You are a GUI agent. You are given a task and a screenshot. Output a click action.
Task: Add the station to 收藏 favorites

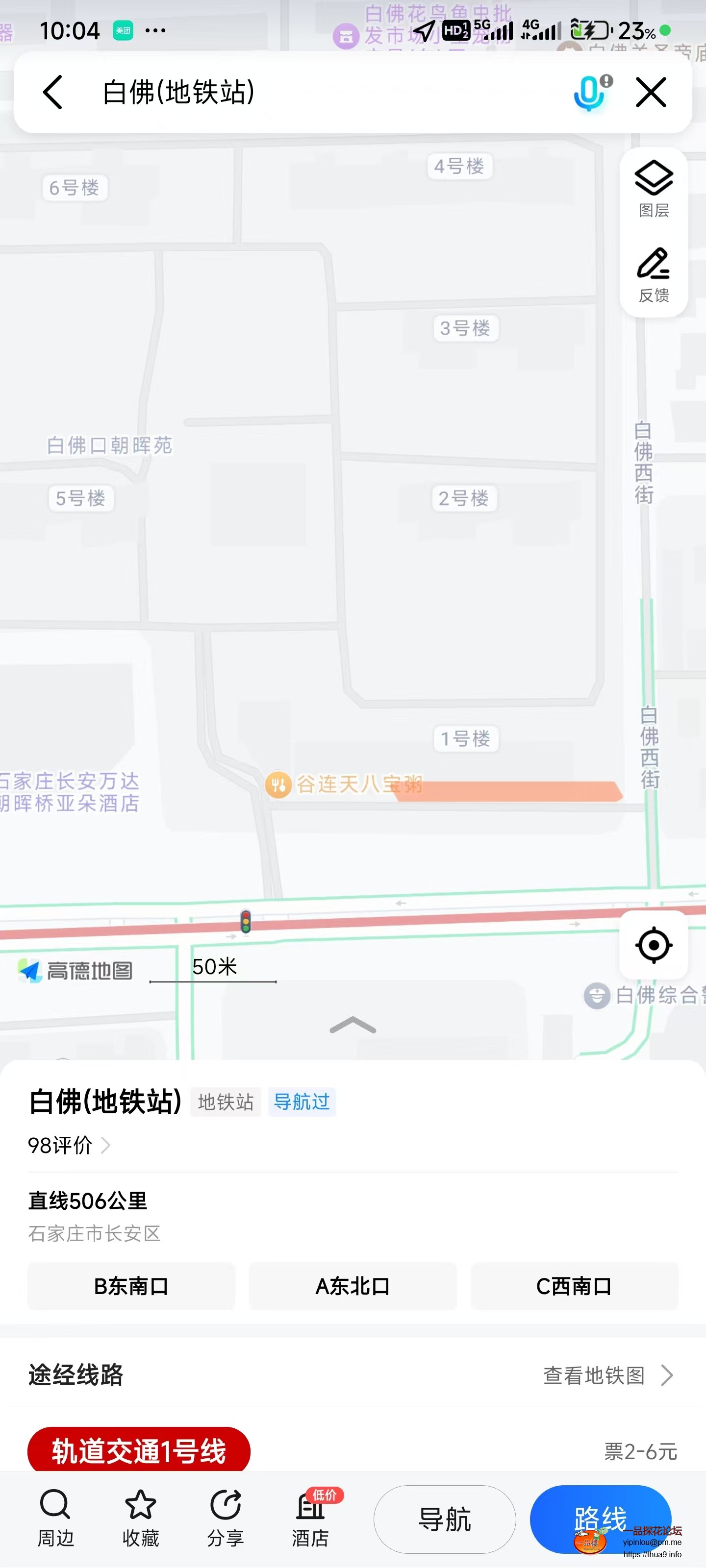[x=141, y=1518]
